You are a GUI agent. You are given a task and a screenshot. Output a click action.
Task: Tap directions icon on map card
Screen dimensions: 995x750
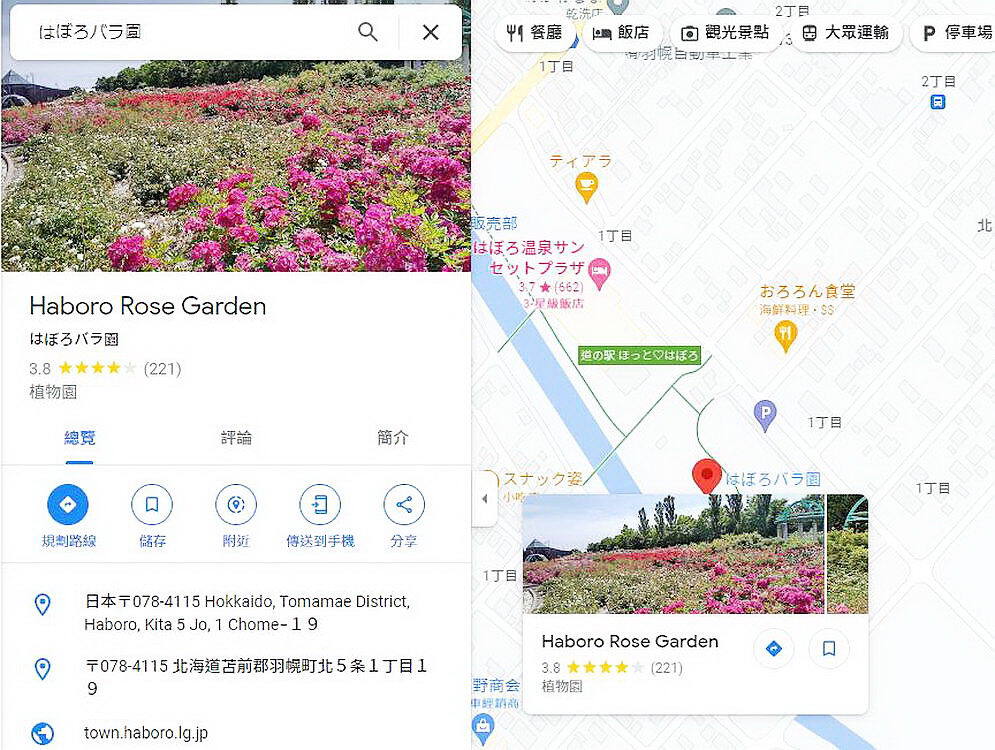point(772,649)
